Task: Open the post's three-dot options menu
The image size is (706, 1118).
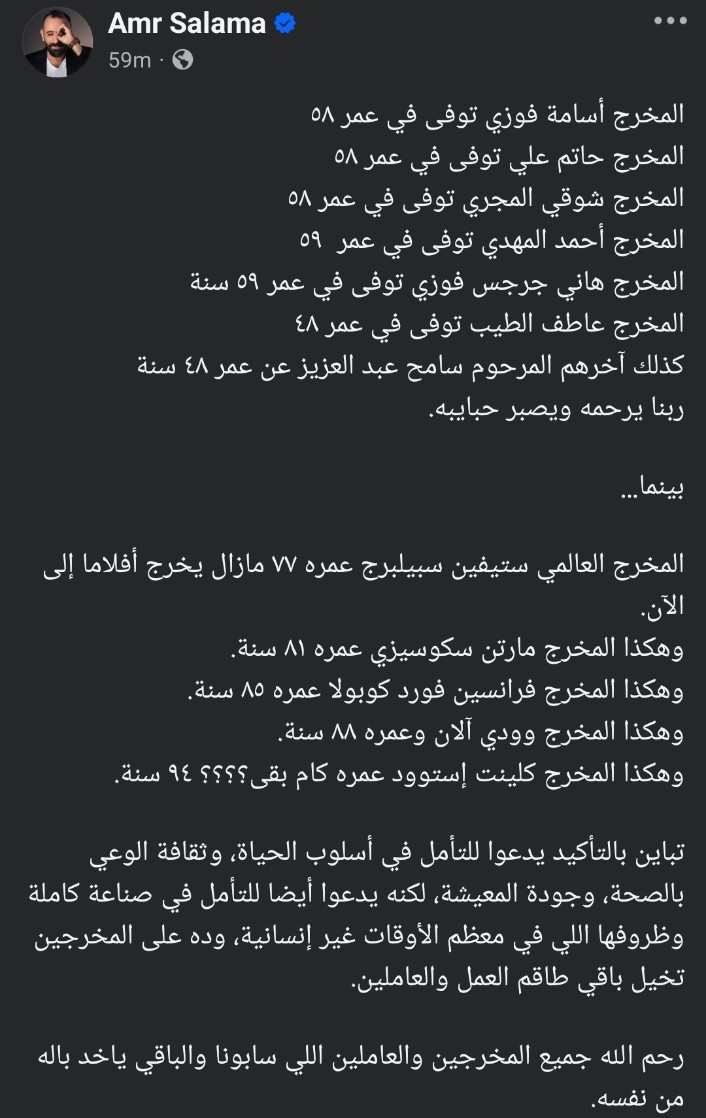Action: [x=668, y=21]
